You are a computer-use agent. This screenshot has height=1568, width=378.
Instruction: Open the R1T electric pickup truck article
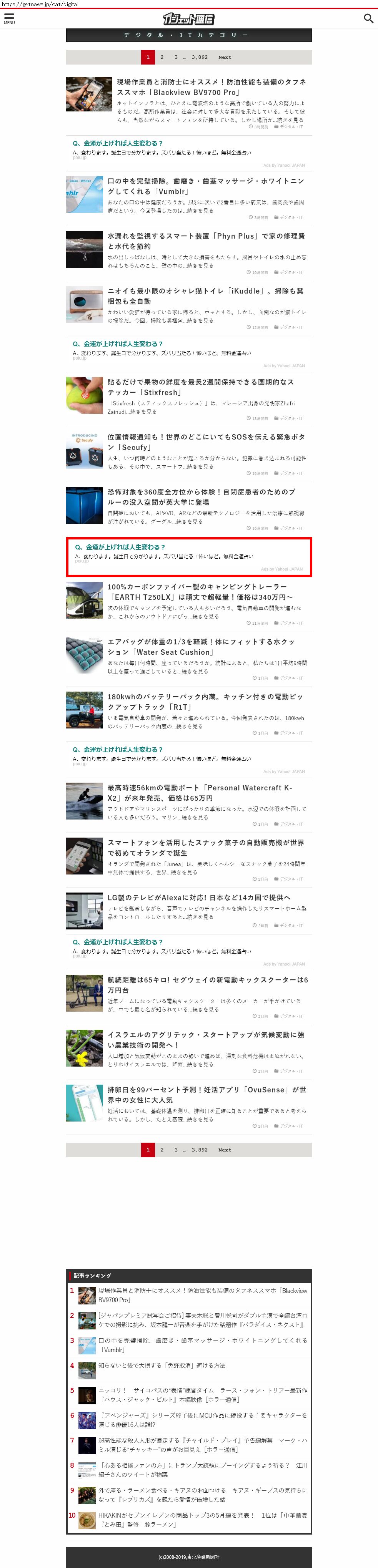point(205,701)
